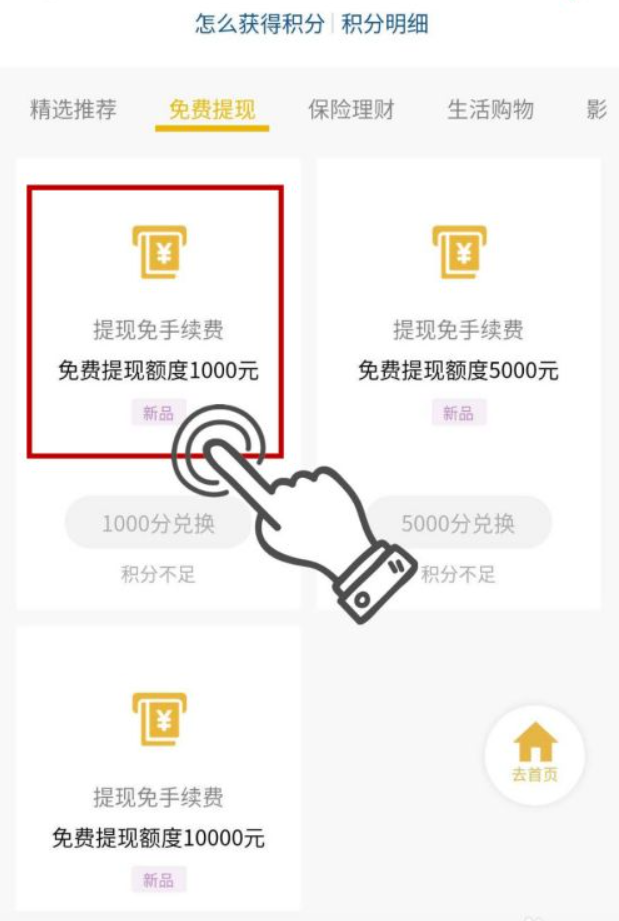Open the 免费提现额度5000元 card
The height and width of the screenshot is (921, 619).
[458, 321]
